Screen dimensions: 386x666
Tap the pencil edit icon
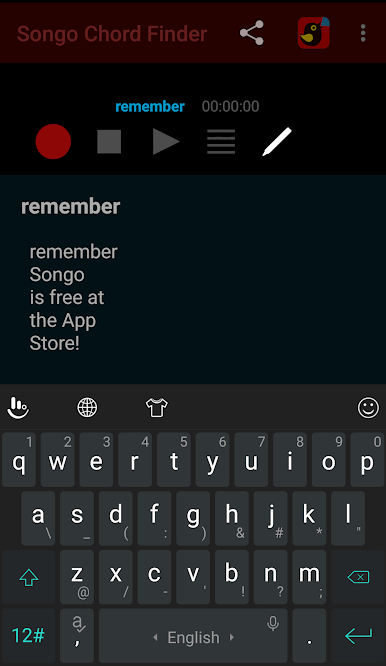[x=277, y=141]
